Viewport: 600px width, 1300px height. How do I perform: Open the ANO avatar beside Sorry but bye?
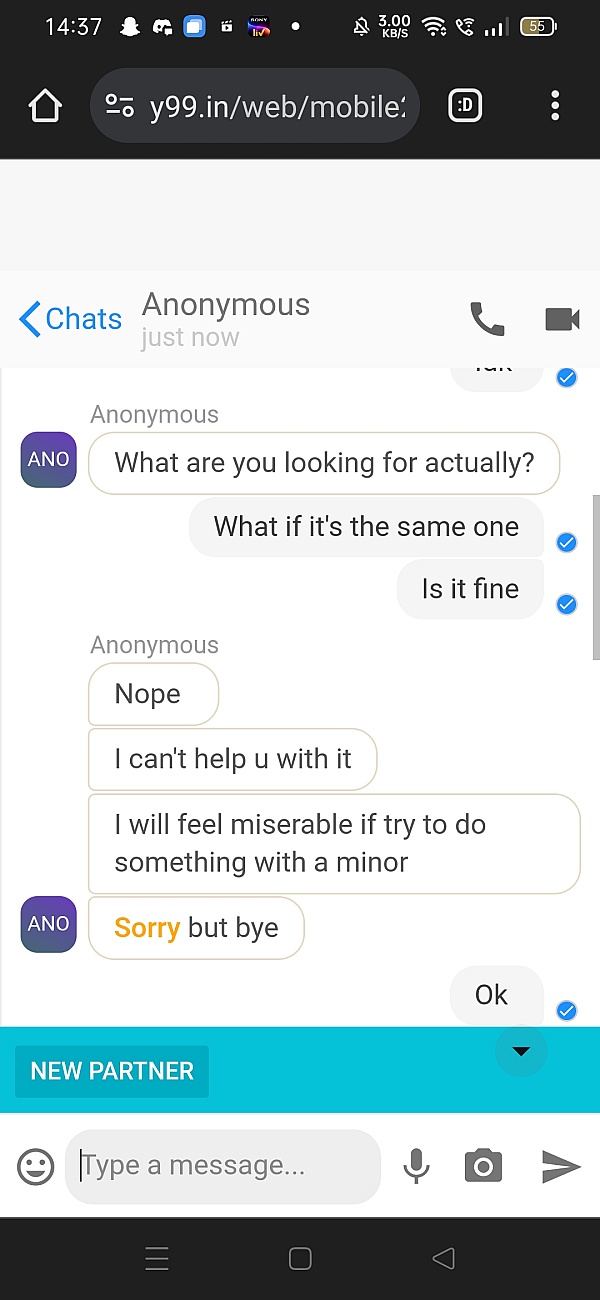48,924
